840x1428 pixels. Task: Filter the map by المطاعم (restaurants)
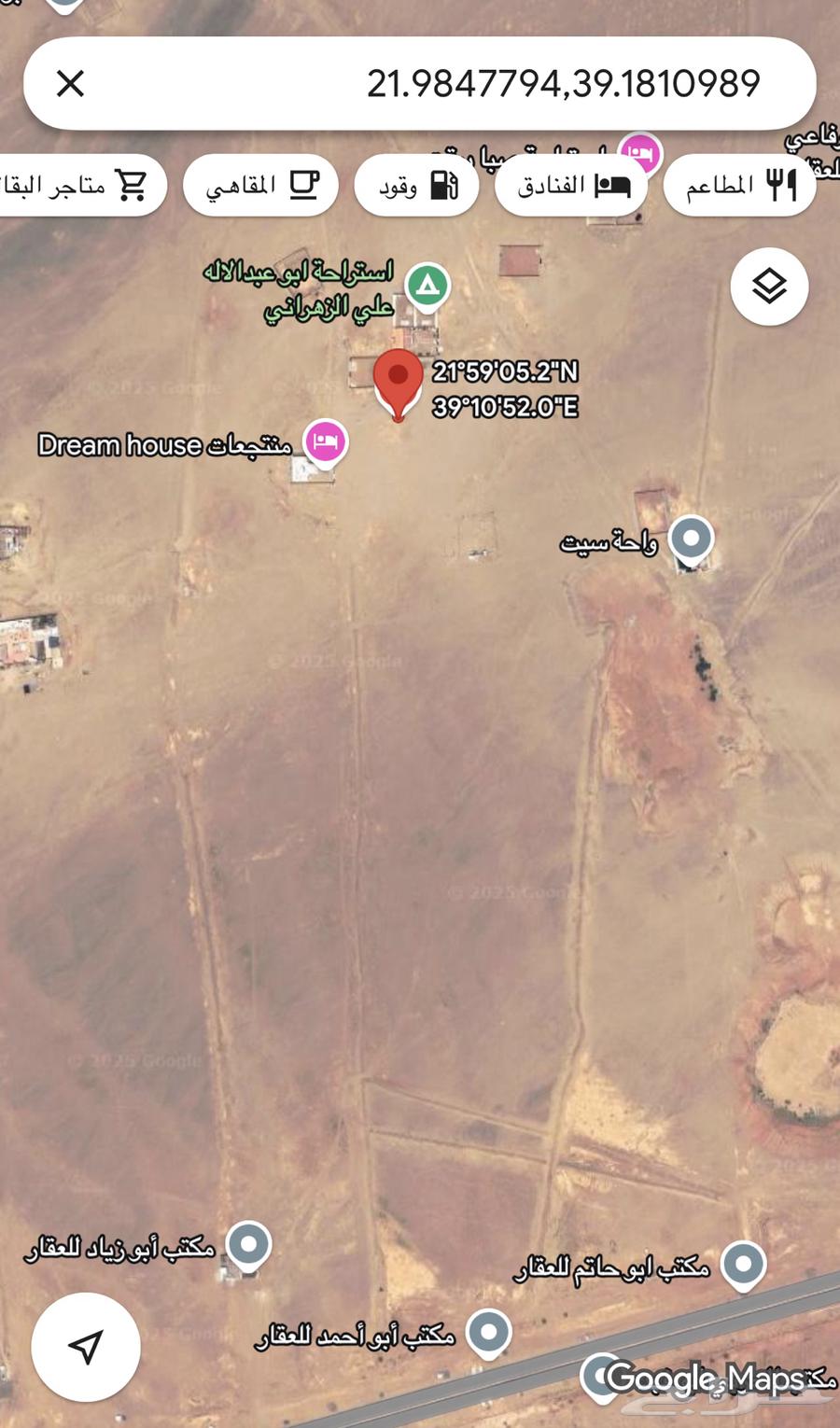click(x=740, y=186)
